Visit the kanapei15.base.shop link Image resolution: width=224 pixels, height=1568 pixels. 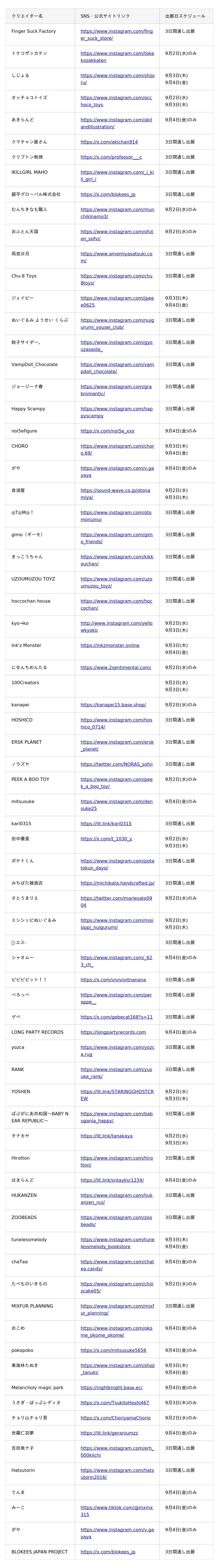(x=113, y=705)
